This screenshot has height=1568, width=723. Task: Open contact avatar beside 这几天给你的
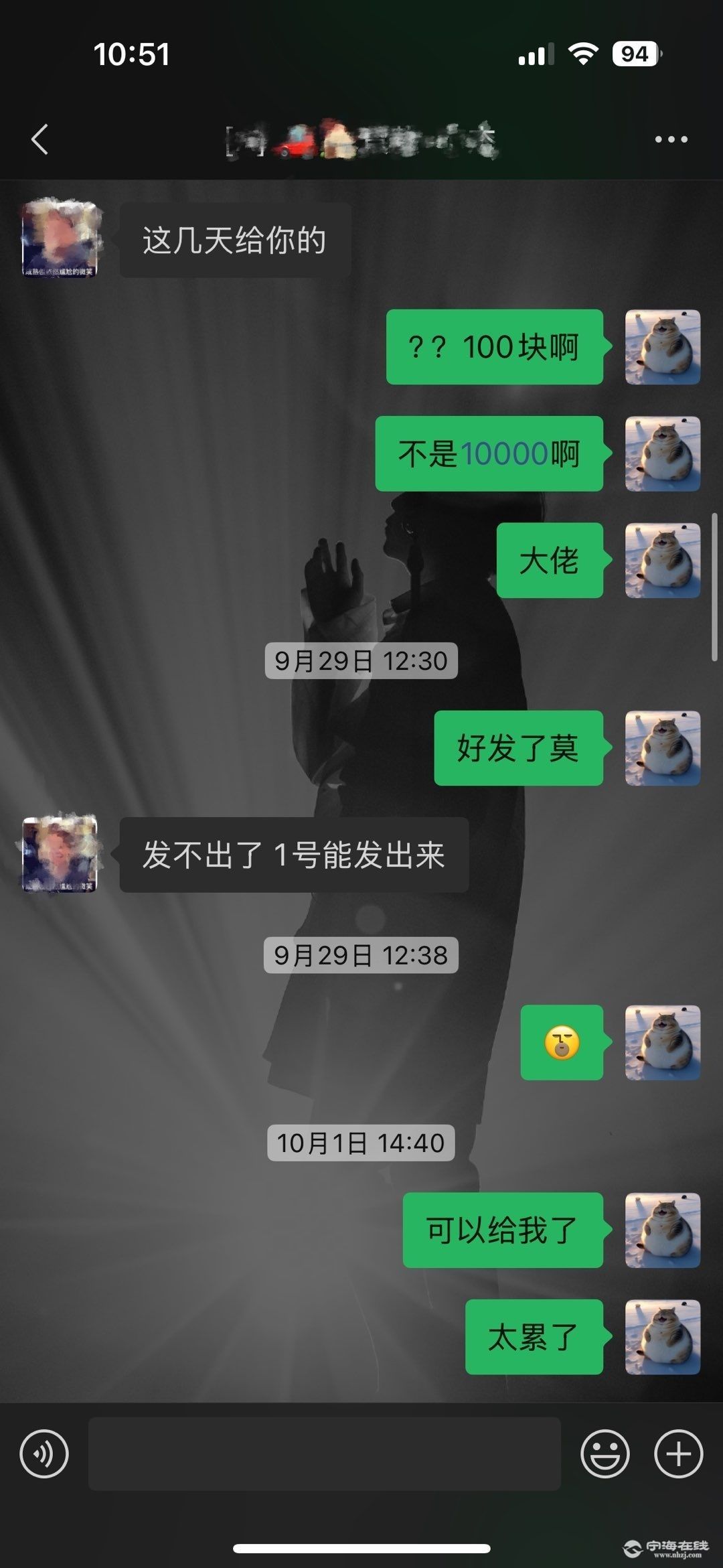coord(60,239)
